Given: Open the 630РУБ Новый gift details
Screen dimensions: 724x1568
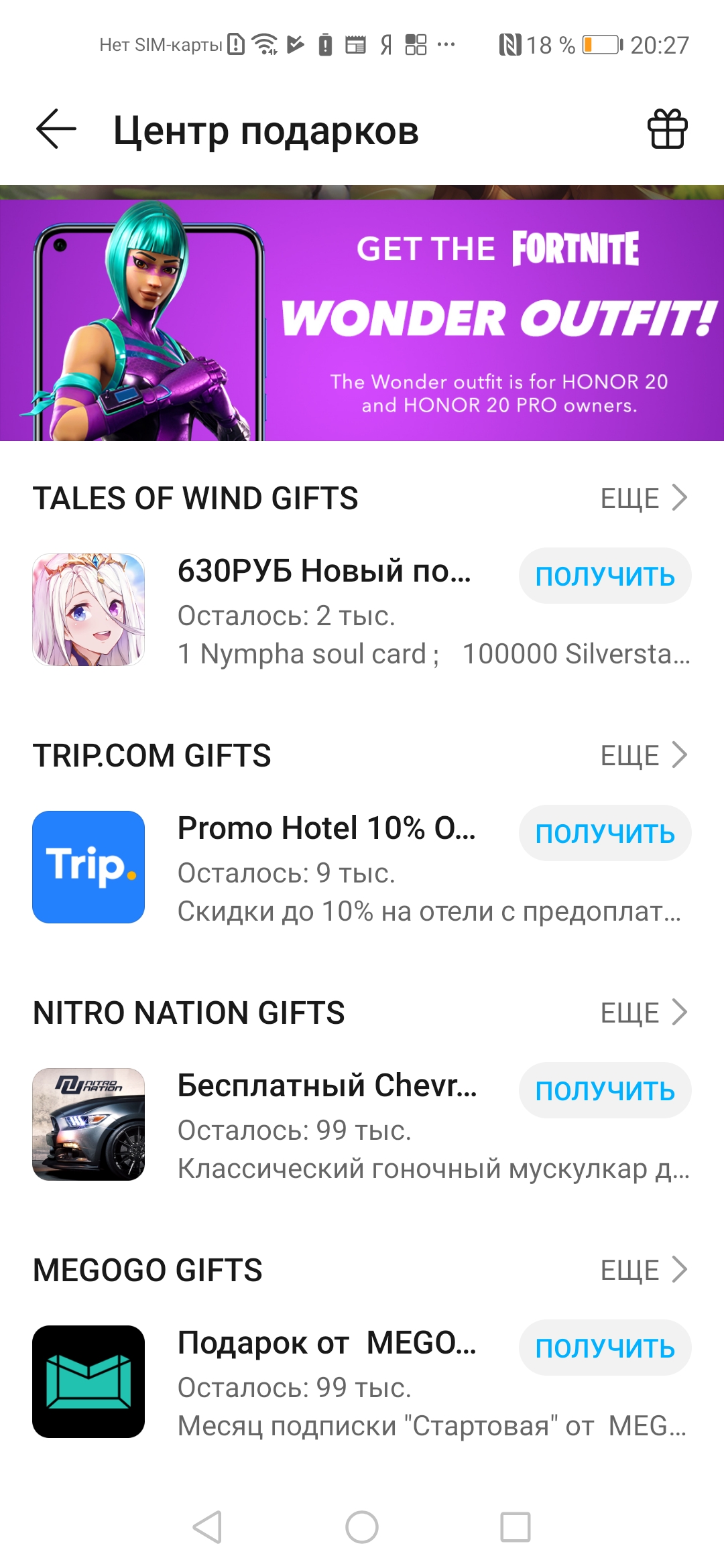Looking at the screenshot, I should [x=324, y=572].
